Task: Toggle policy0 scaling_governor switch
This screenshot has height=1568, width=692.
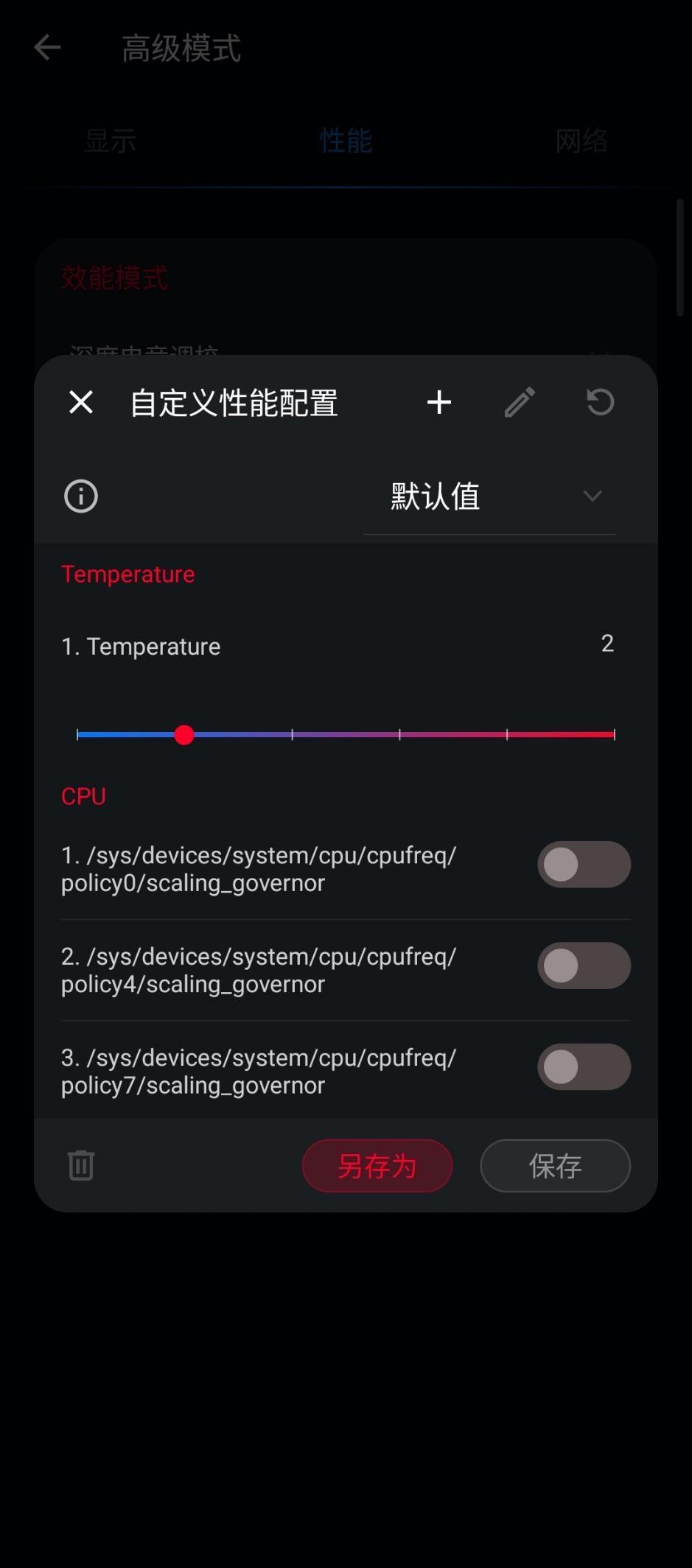Action: click(584, 865)
